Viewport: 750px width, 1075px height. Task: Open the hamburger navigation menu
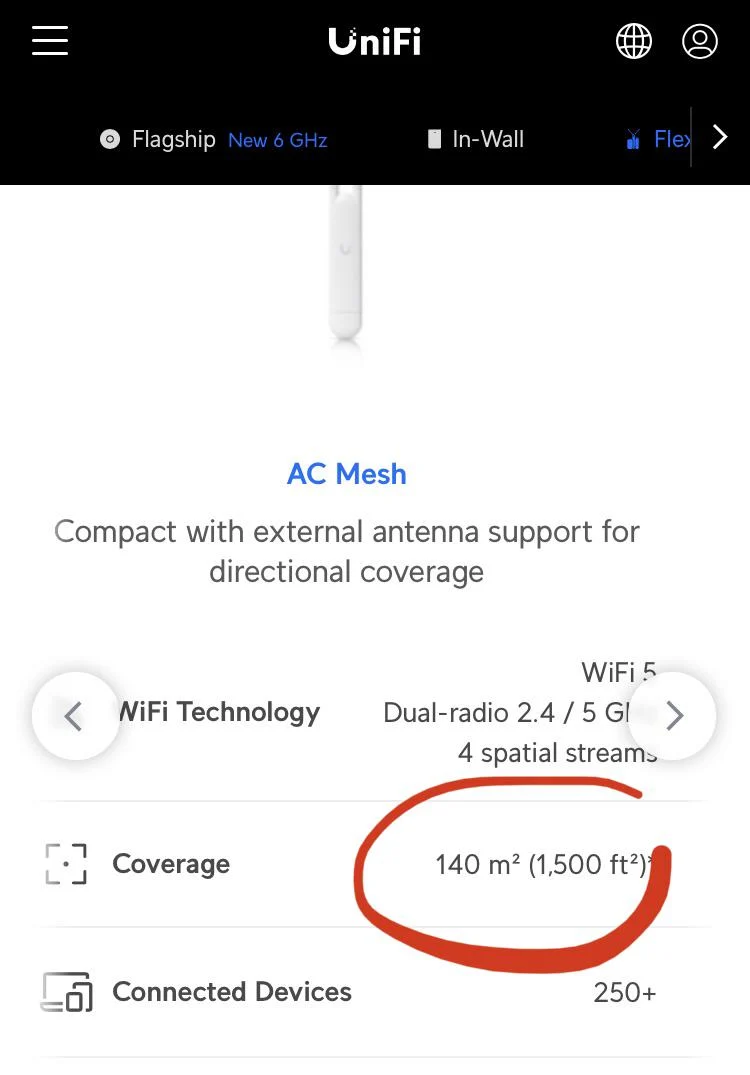[49, 40]
